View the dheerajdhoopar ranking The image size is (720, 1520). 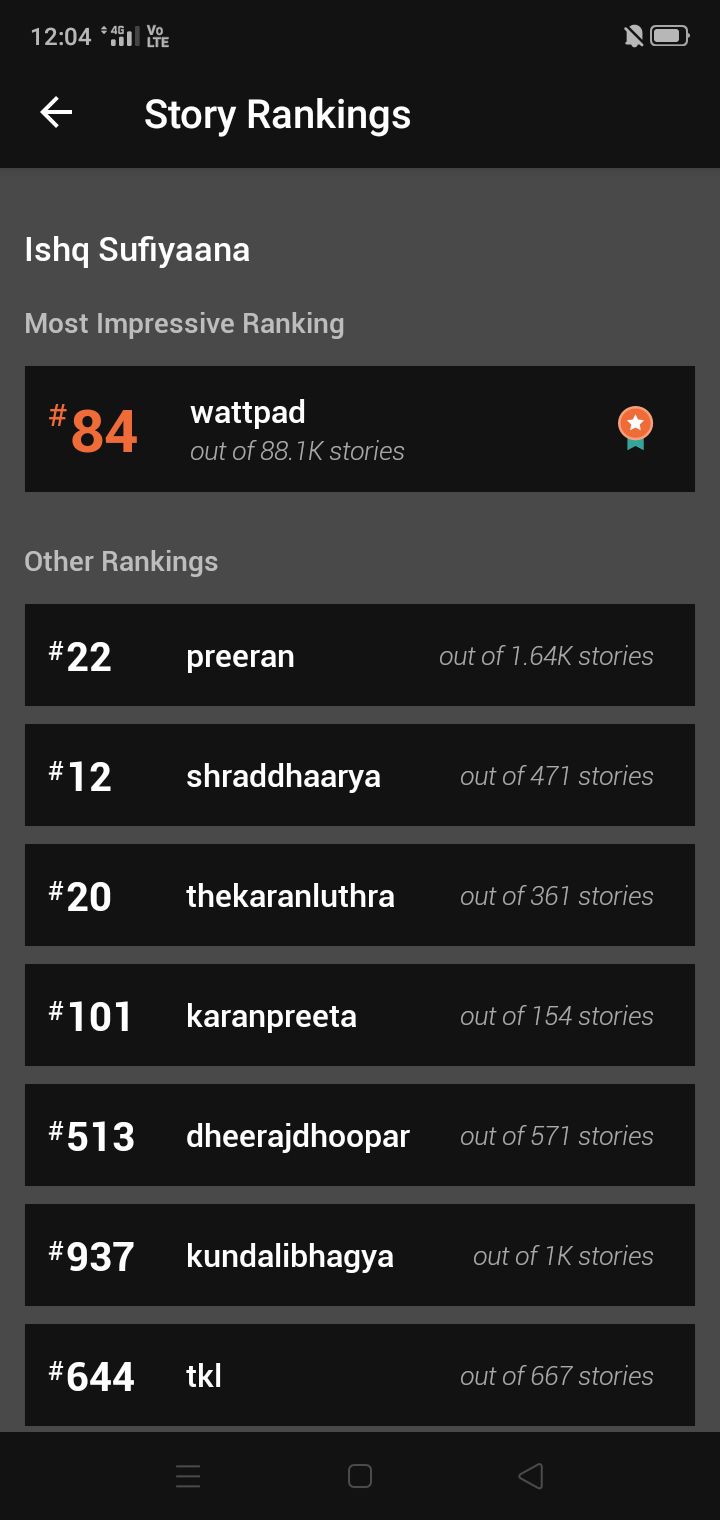pos(360,1135)
